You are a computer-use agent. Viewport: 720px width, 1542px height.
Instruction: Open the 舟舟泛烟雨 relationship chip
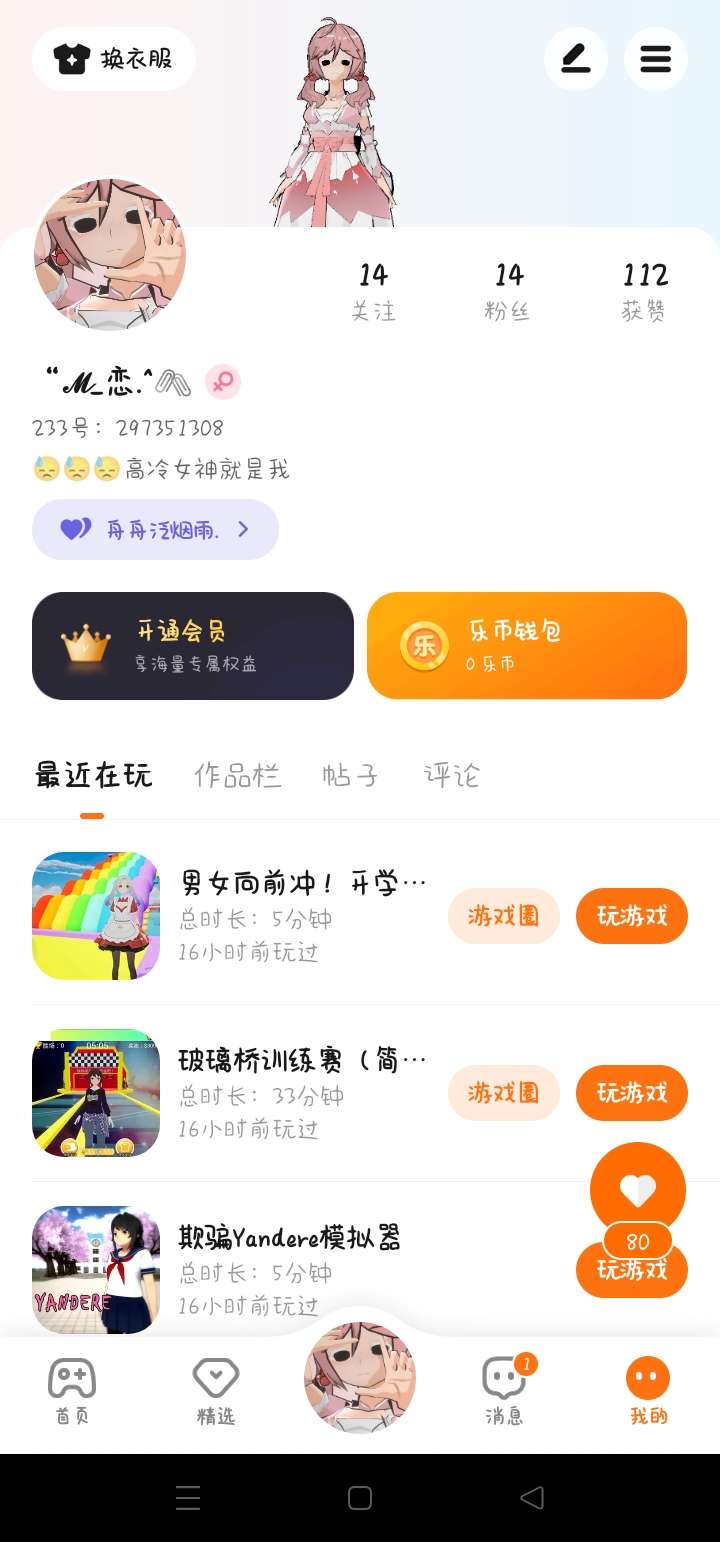(155, 529)
